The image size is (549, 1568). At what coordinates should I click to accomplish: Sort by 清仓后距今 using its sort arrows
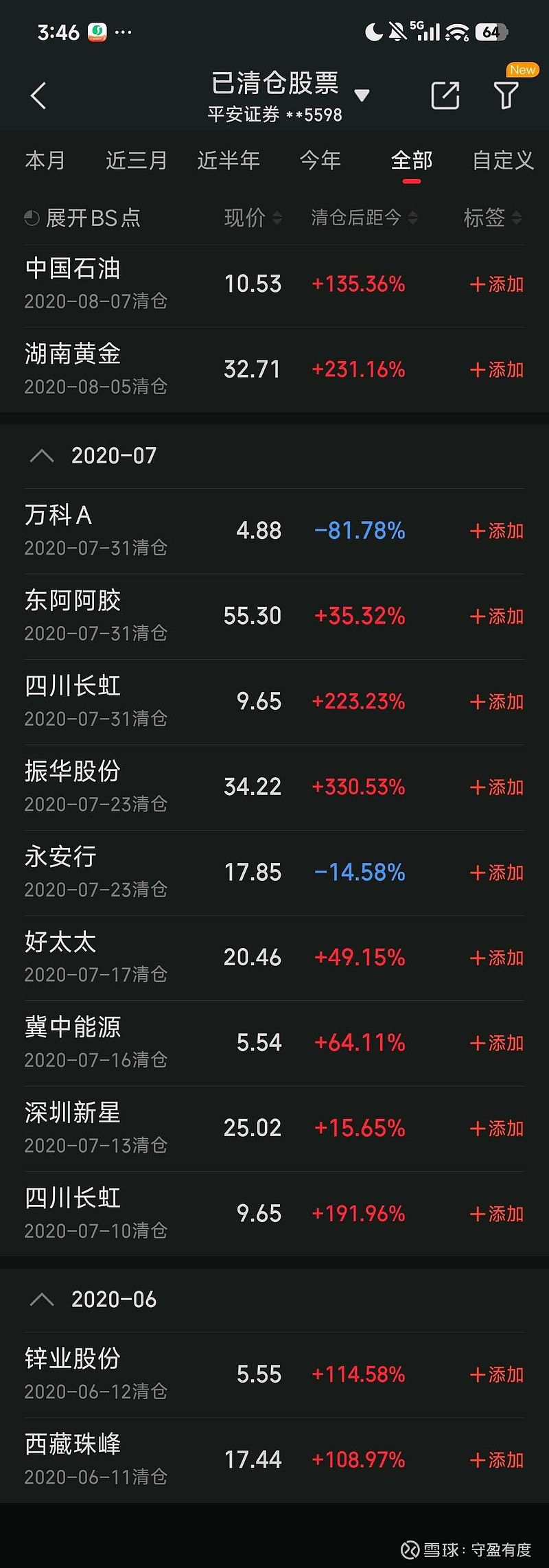(x=412, y=218)
